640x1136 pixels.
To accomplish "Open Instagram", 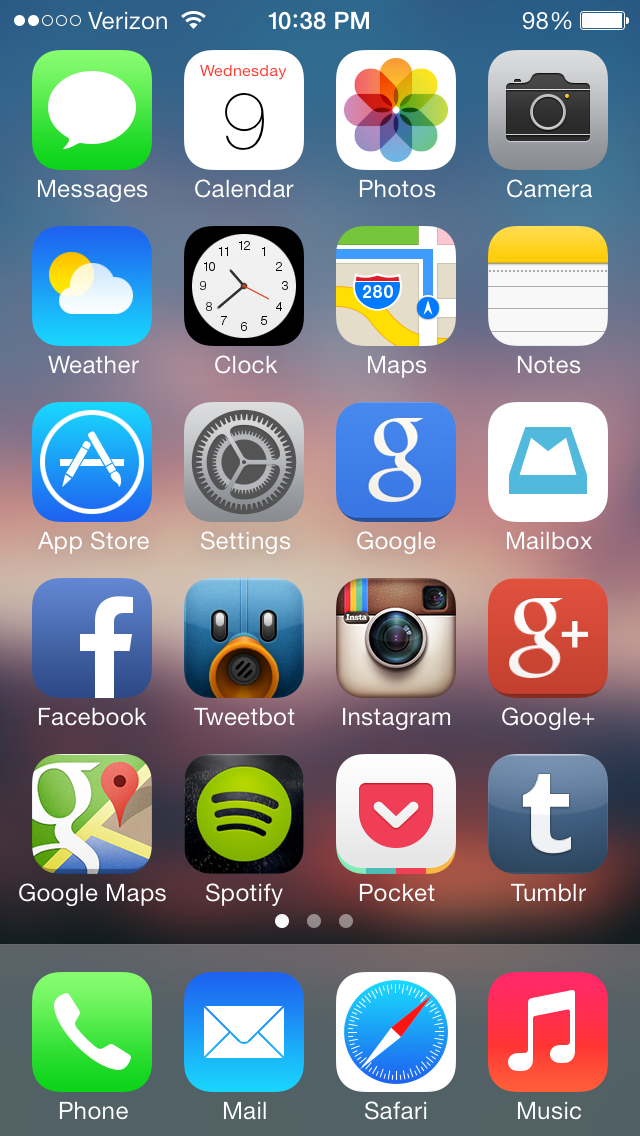I will (396, 638).
